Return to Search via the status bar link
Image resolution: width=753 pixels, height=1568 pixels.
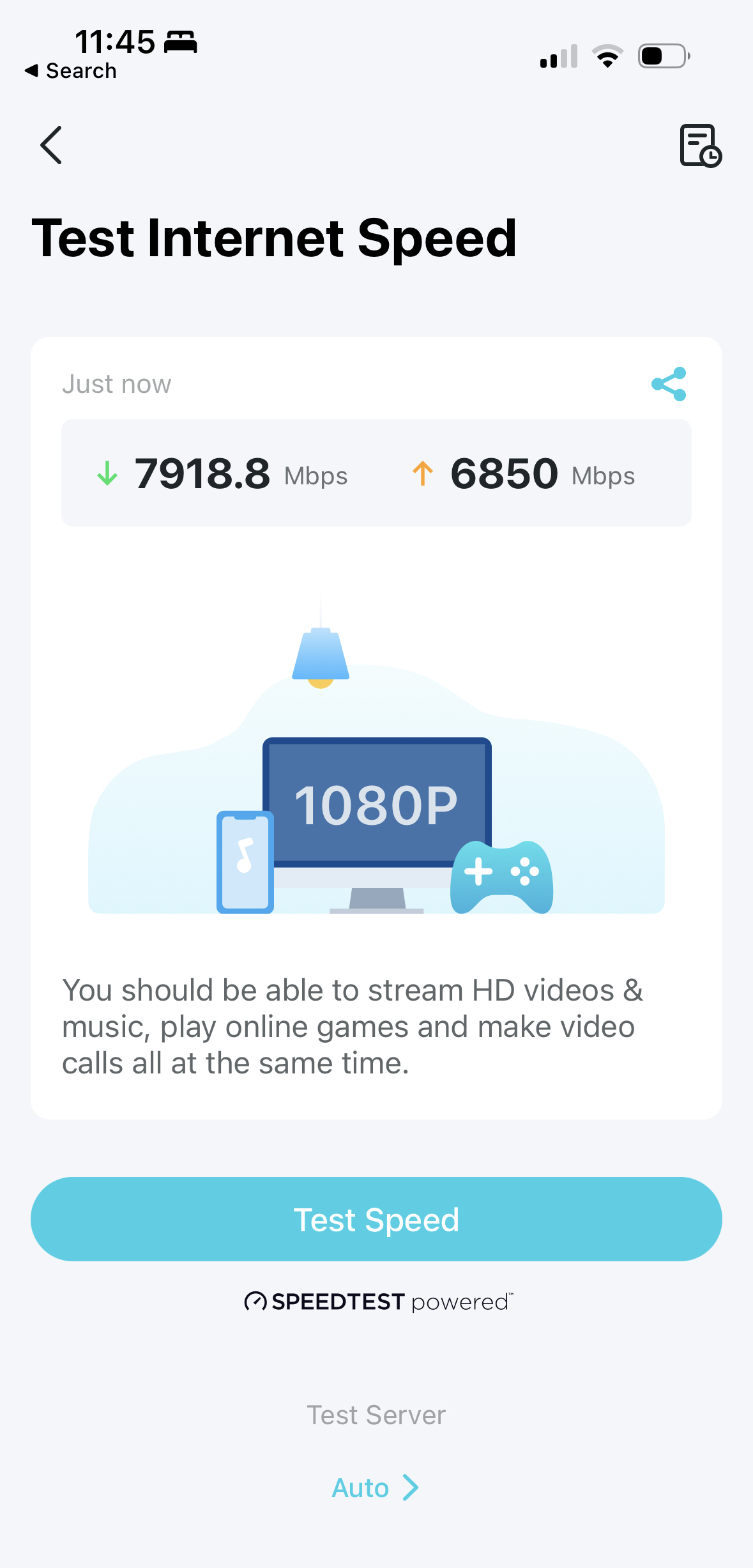(x=71, y=71)
